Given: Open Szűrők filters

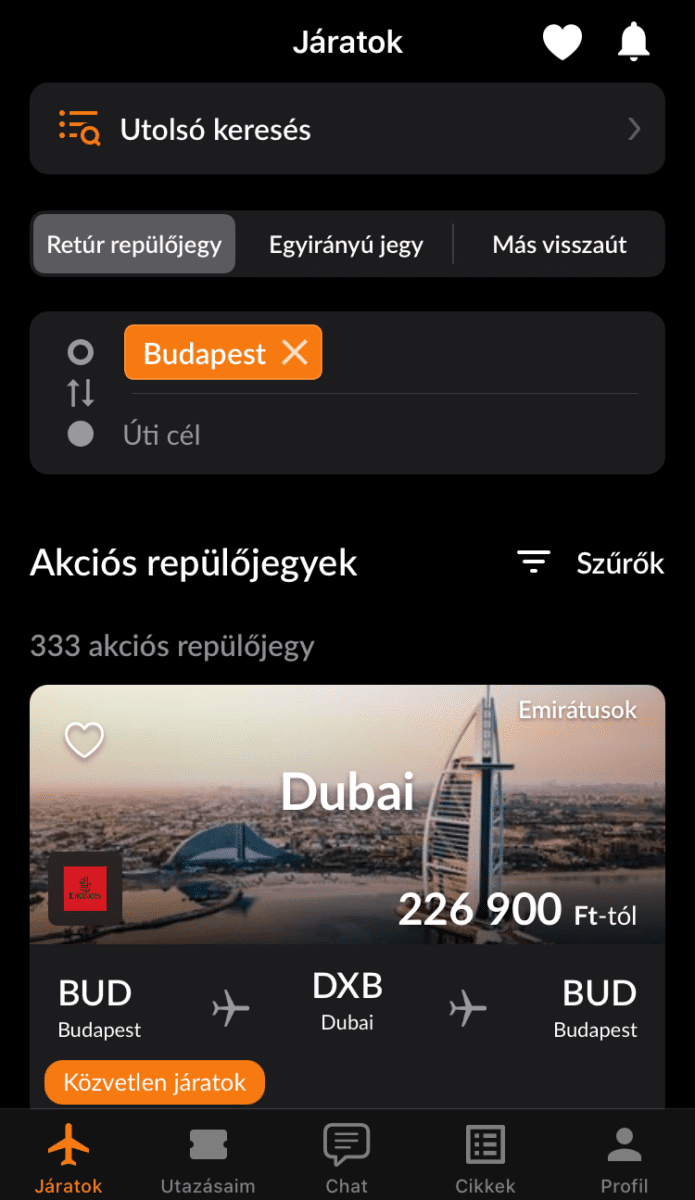Looking at the screenshot, I should pos(590,563).
